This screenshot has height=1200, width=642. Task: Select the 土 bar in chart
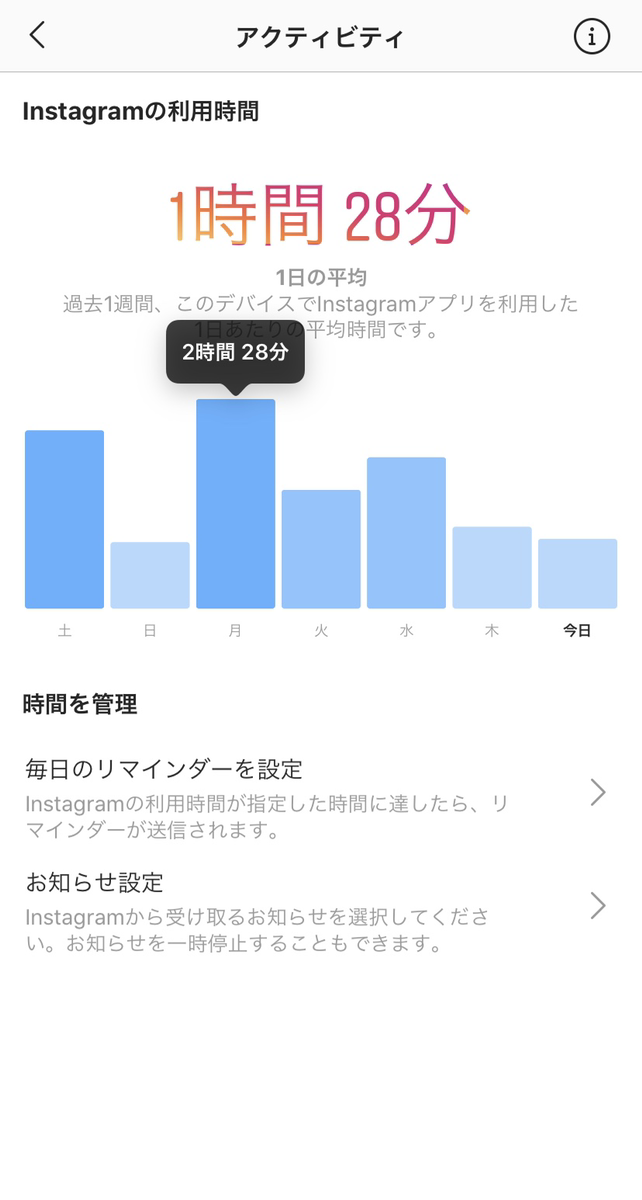point(64,519)
